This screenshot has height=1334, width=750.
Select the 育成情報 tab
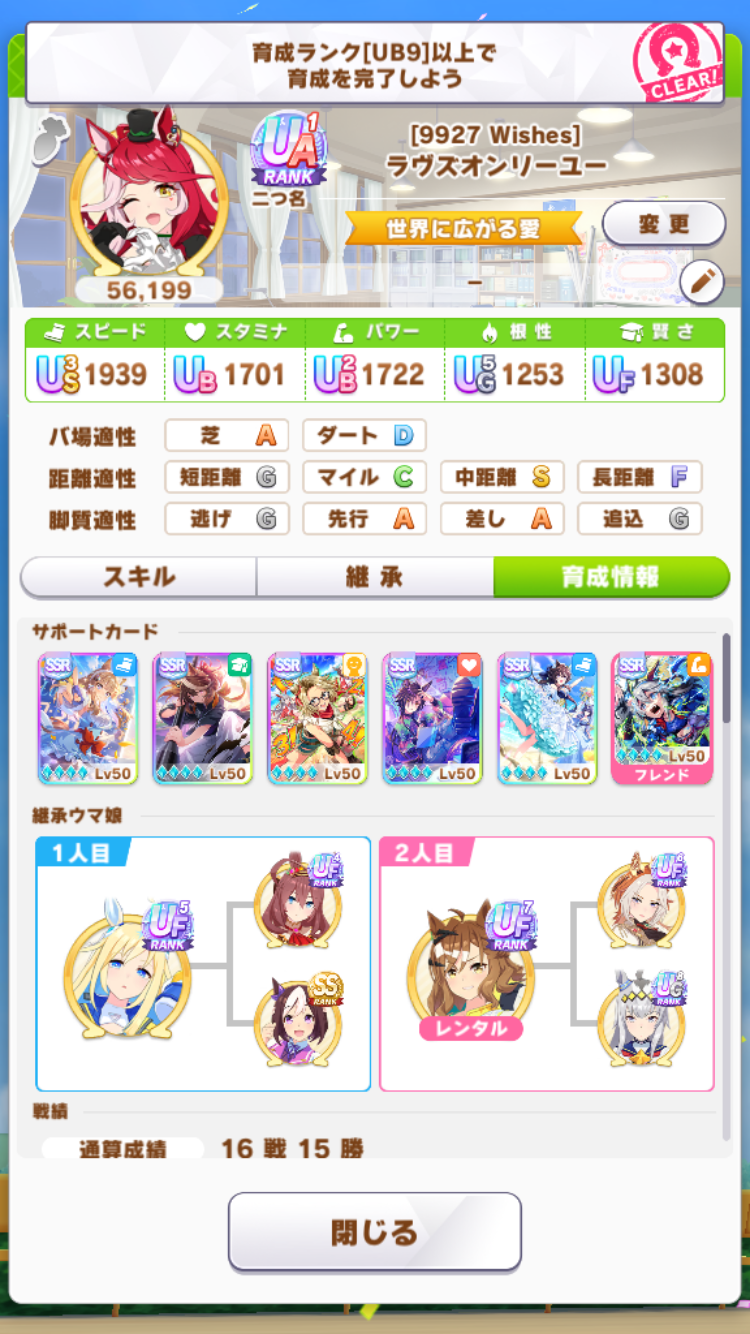610,577
